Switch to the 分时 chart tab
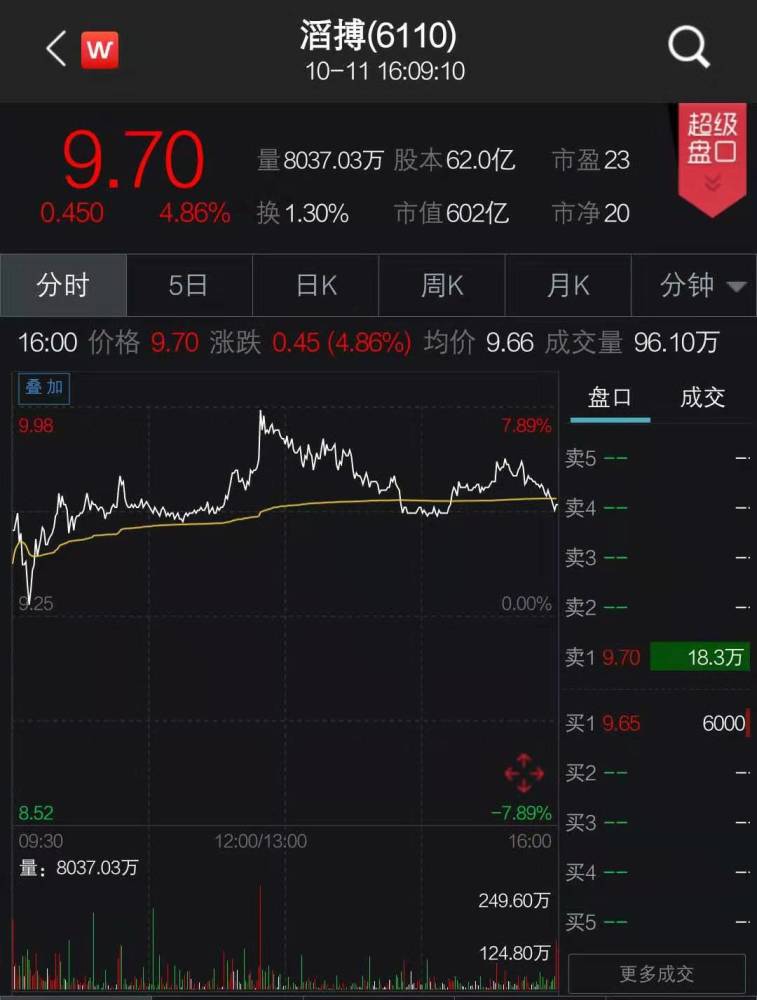This screenshot has height=1000, width=757. [63, 286]
